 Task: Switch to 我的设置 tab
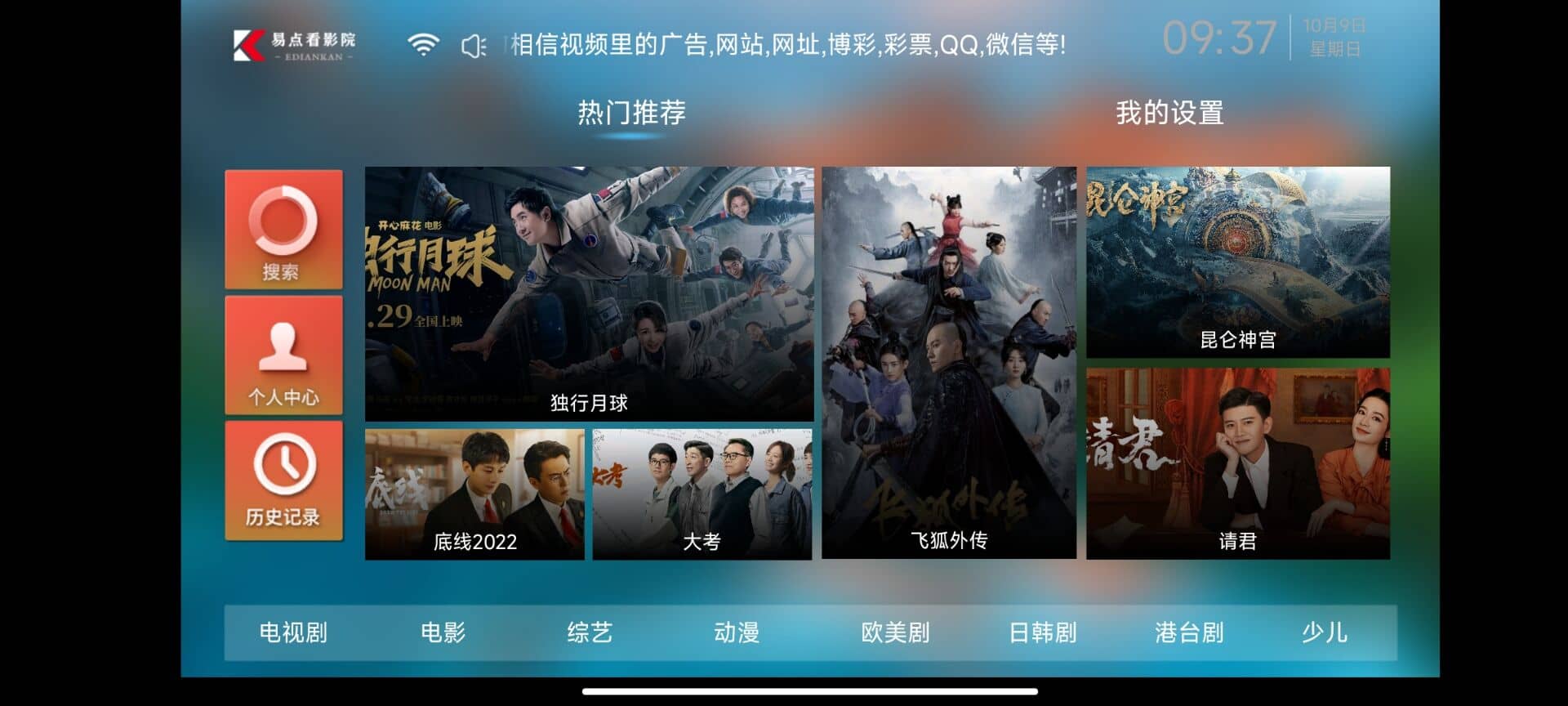pyautogui.click(x=1169, y=113)
